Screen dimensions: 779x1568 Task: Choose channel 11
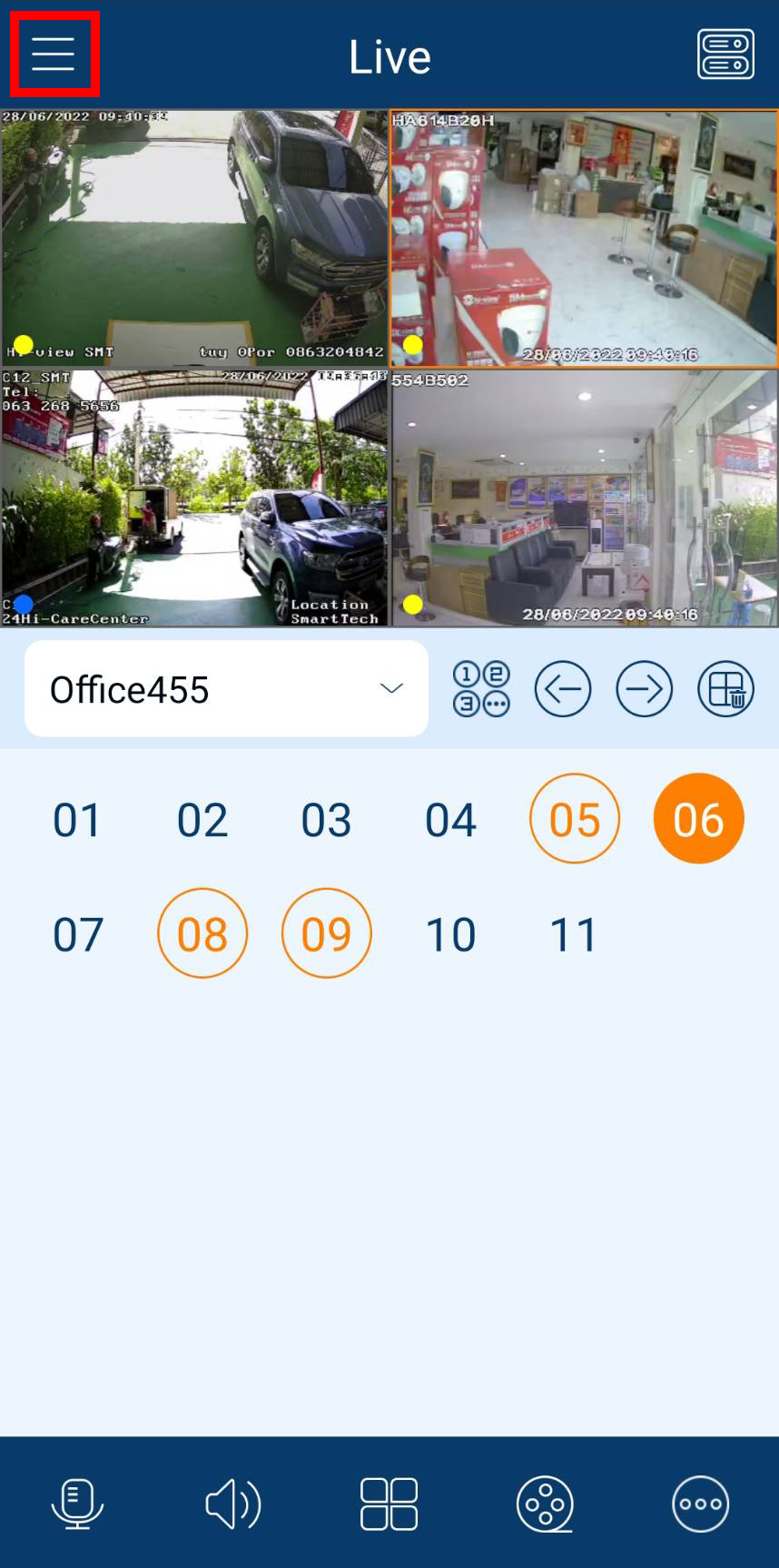(574, 934)
